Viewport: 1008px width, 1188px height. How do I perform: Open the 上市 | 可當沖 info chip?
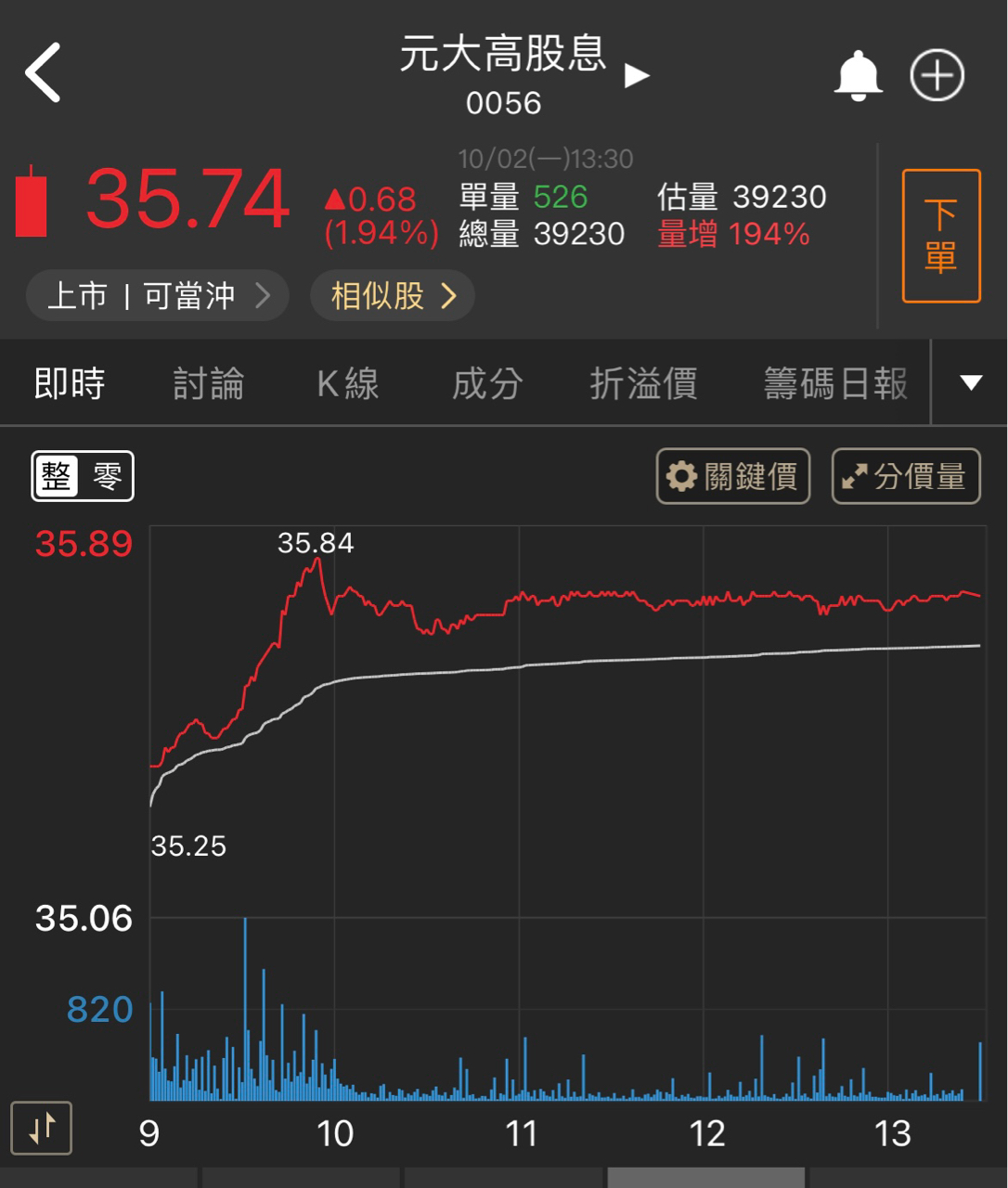click(157, 296)
